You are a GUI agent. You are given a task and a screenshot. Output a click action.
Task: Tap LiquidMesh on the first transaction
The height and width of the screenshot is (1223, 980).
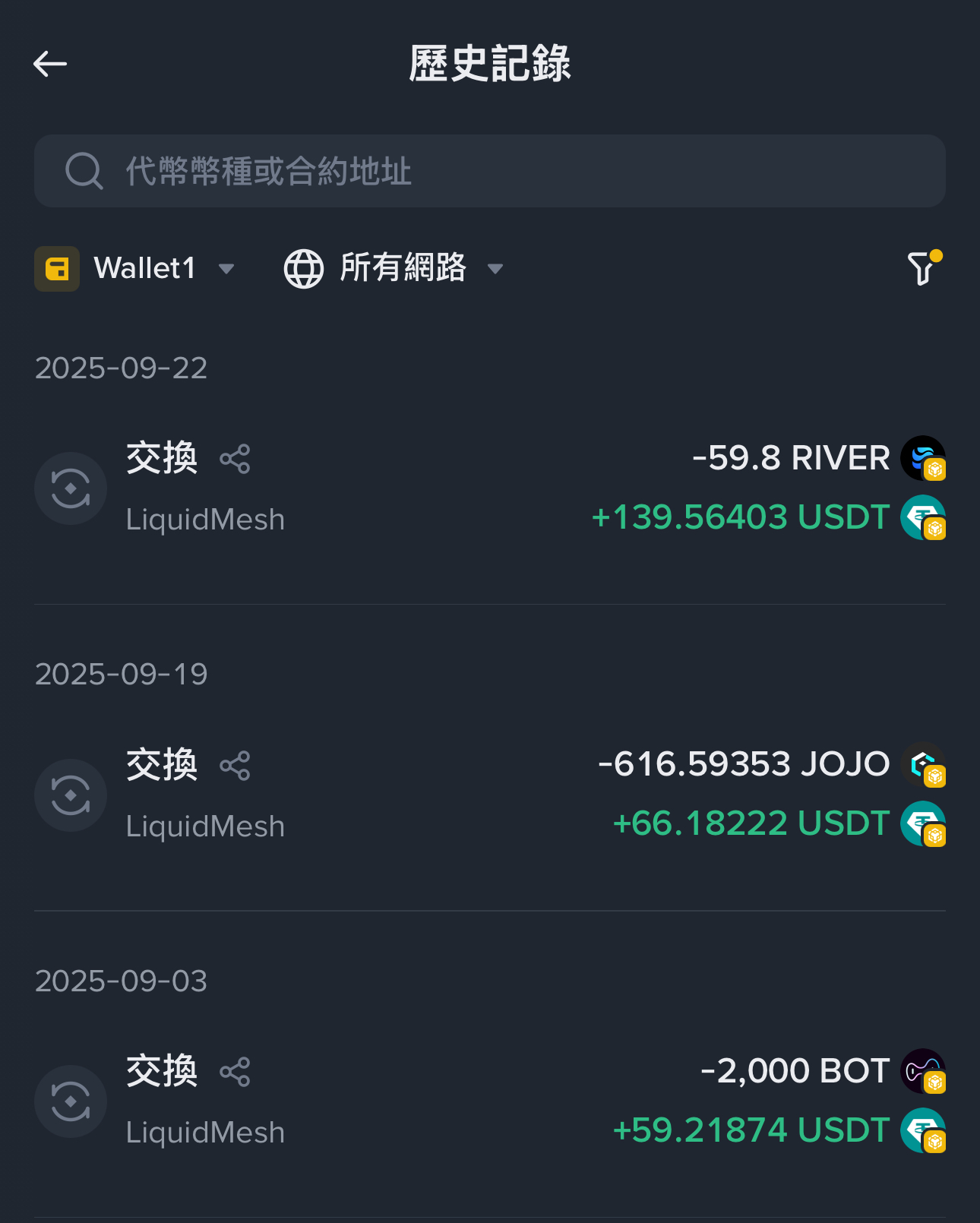click(x=204, y=519)
